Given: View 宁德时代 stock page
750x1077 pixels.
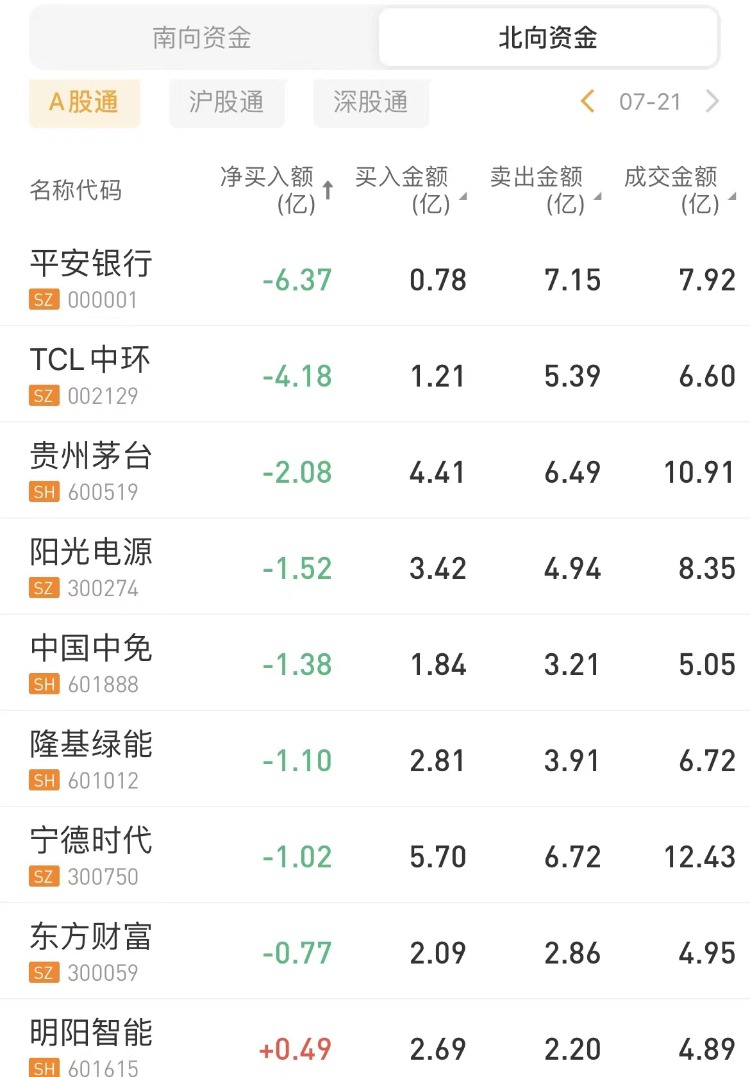Looking at the screenshot, I should pyautogui.click(x=91, y=853).
